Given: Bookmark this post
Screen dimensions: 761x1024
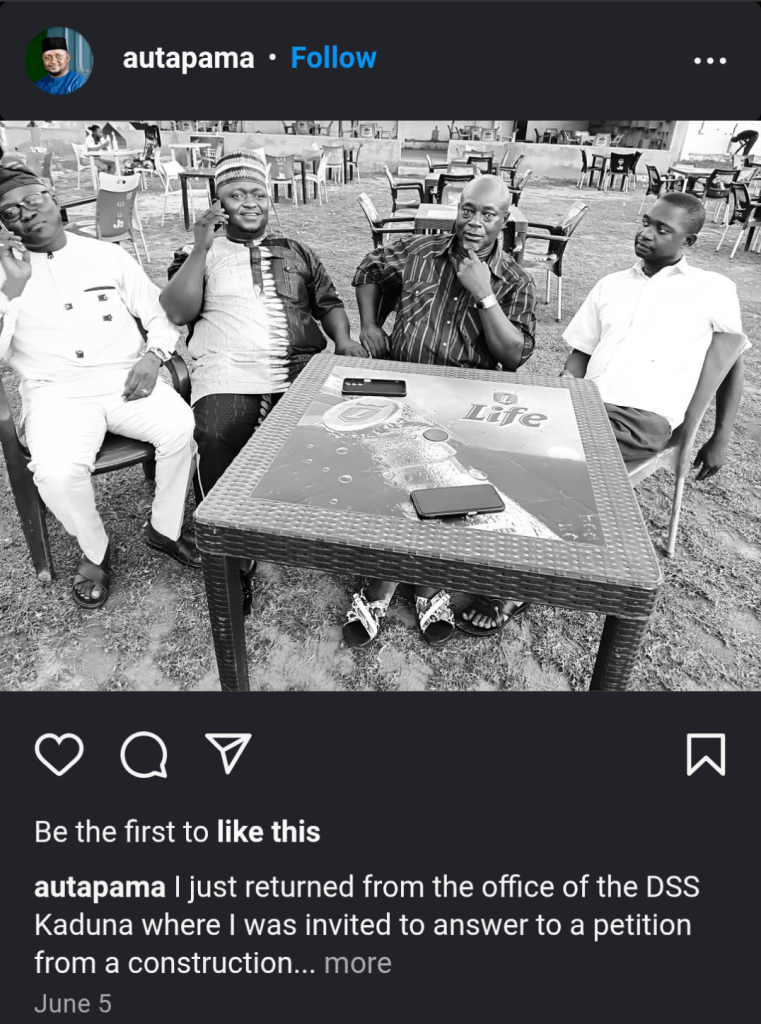Looking at the screenshot, I should point(705,754).
